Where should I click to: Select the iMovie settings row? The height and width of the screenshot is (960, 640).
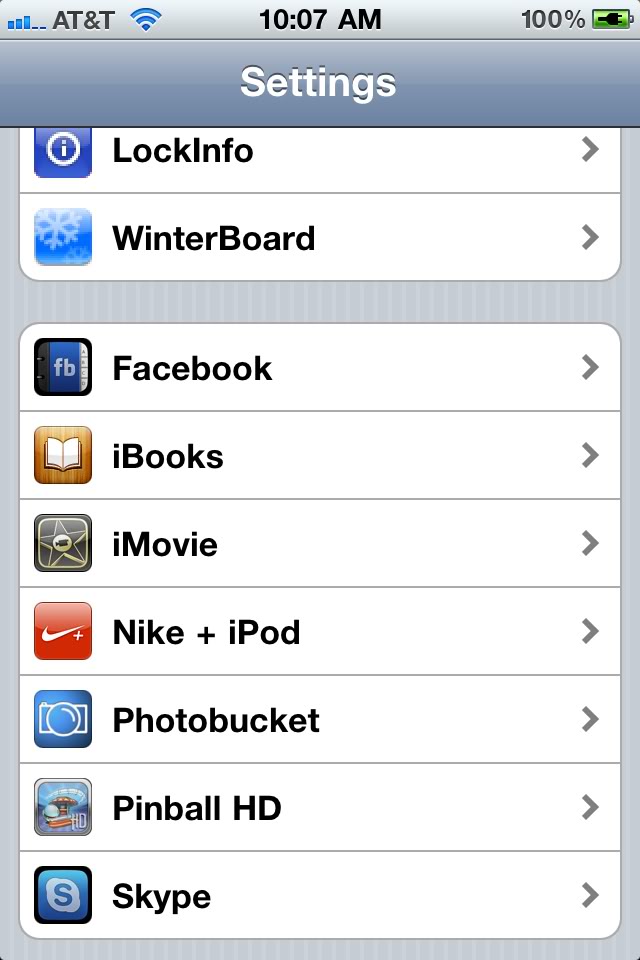pos(320,544)
